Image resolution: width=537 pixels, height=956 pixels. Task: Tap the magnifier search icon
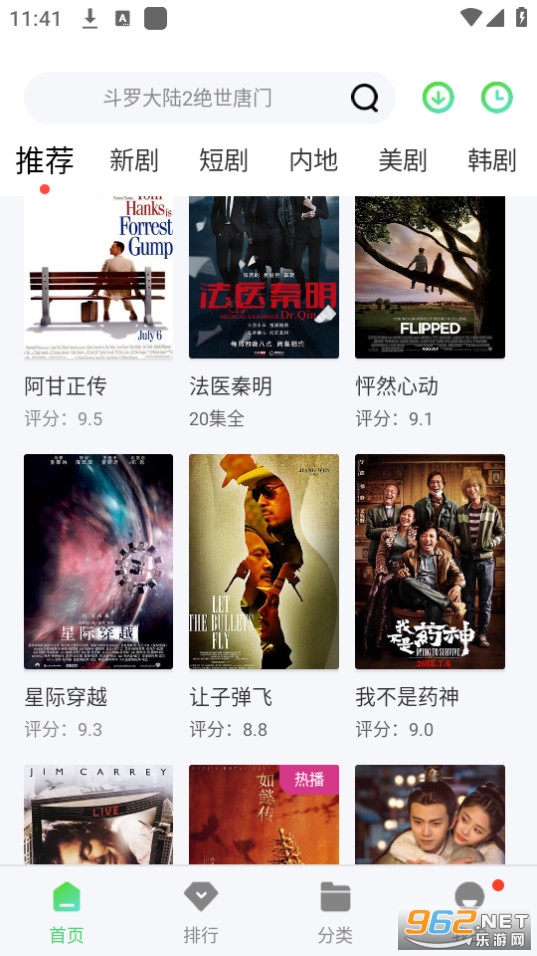365,98
